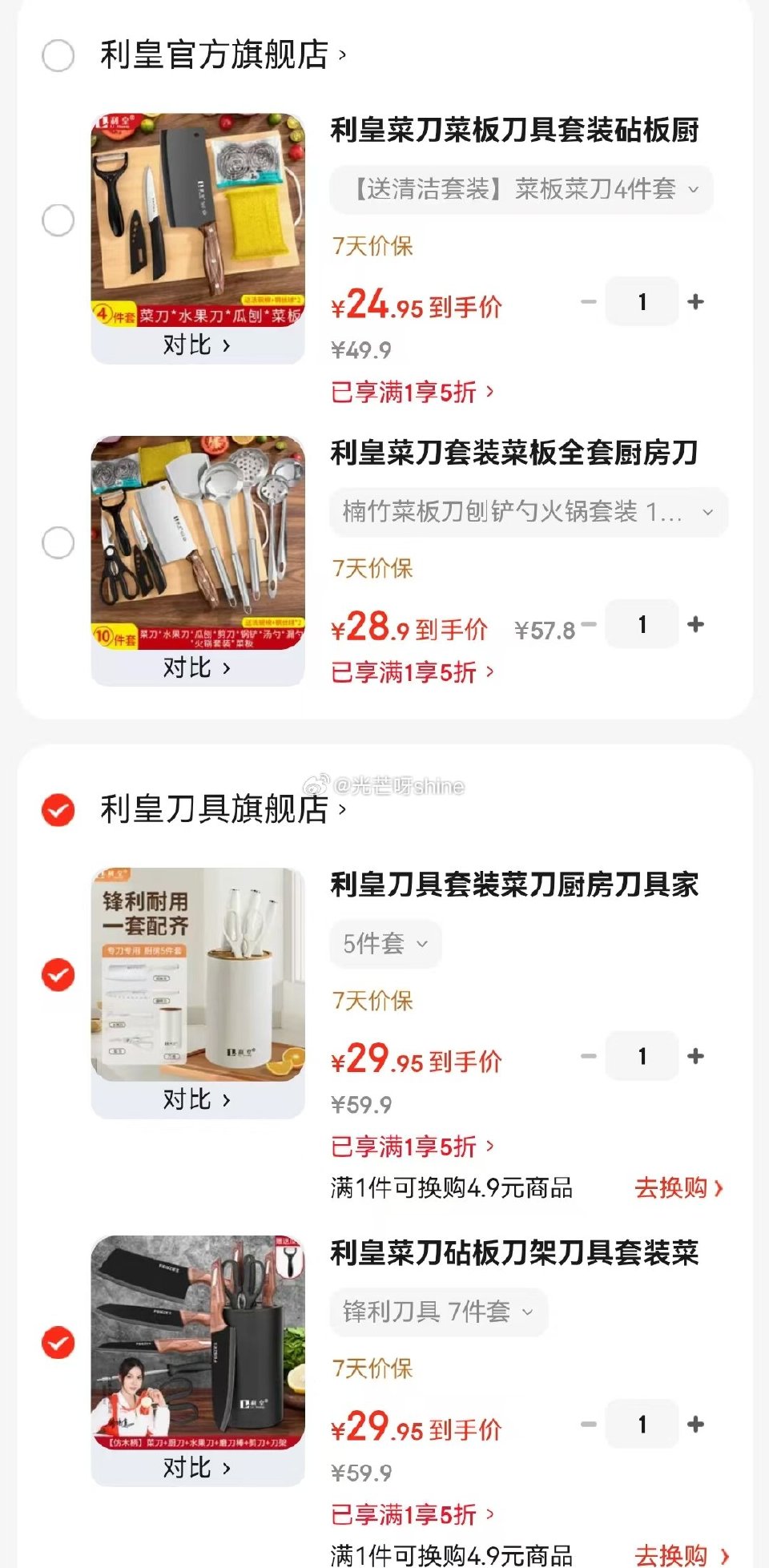Open the 5件套 variant dropdown

coord(384,944)
